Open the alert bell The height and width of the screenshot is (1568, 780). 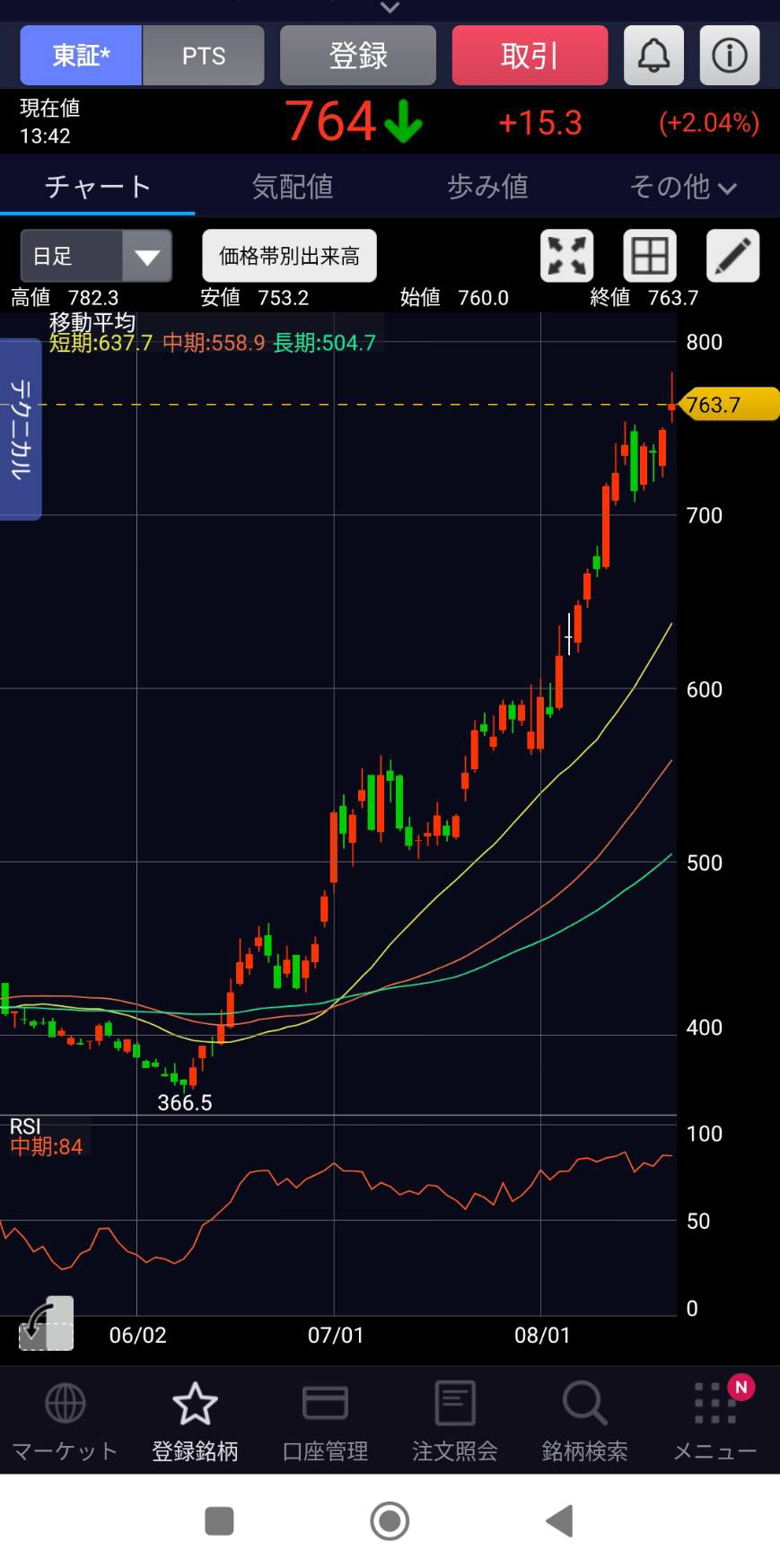[x=653, y=56]
